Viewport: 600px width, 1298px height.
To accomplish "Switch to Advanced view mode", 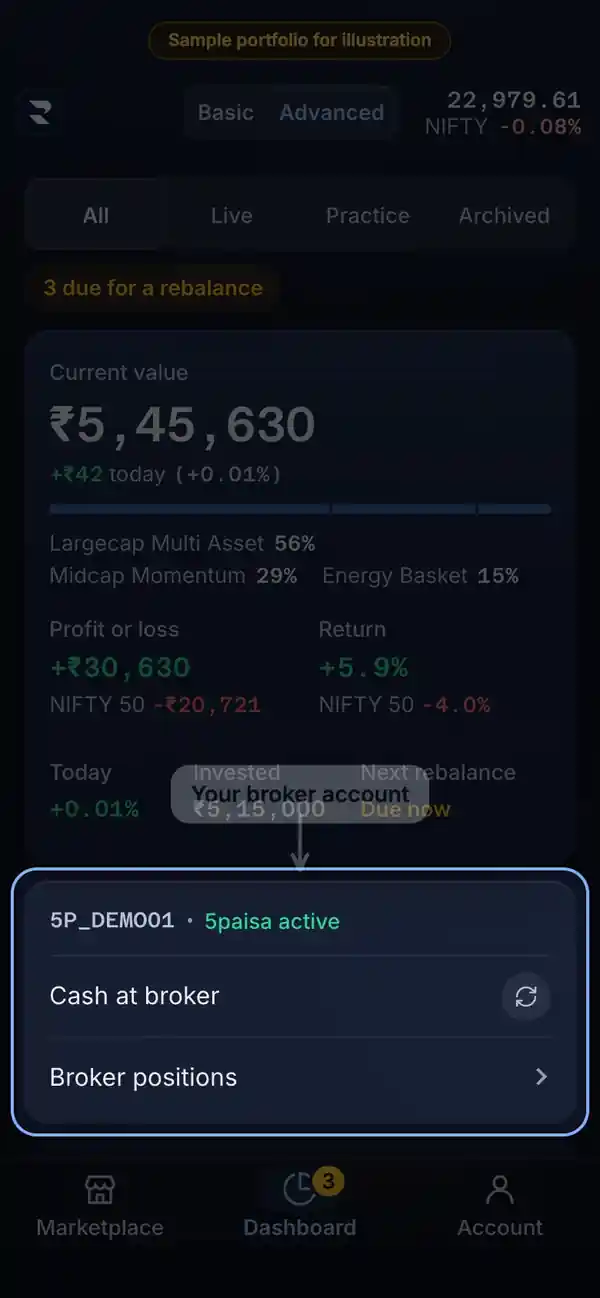I will [x=332, y=112].
